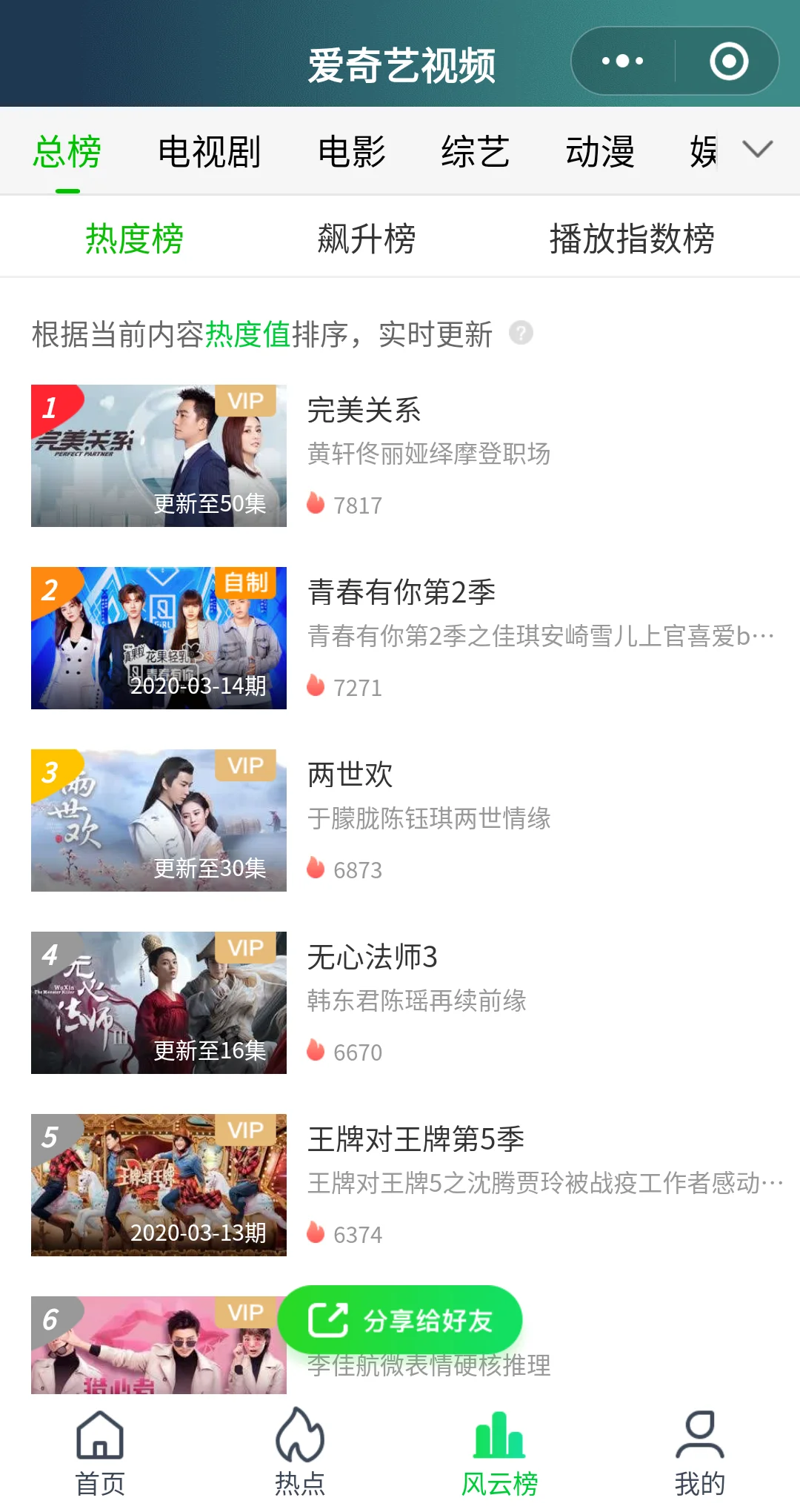Open the show 完美关系
Screen dimensions: 800x1512
364,411
